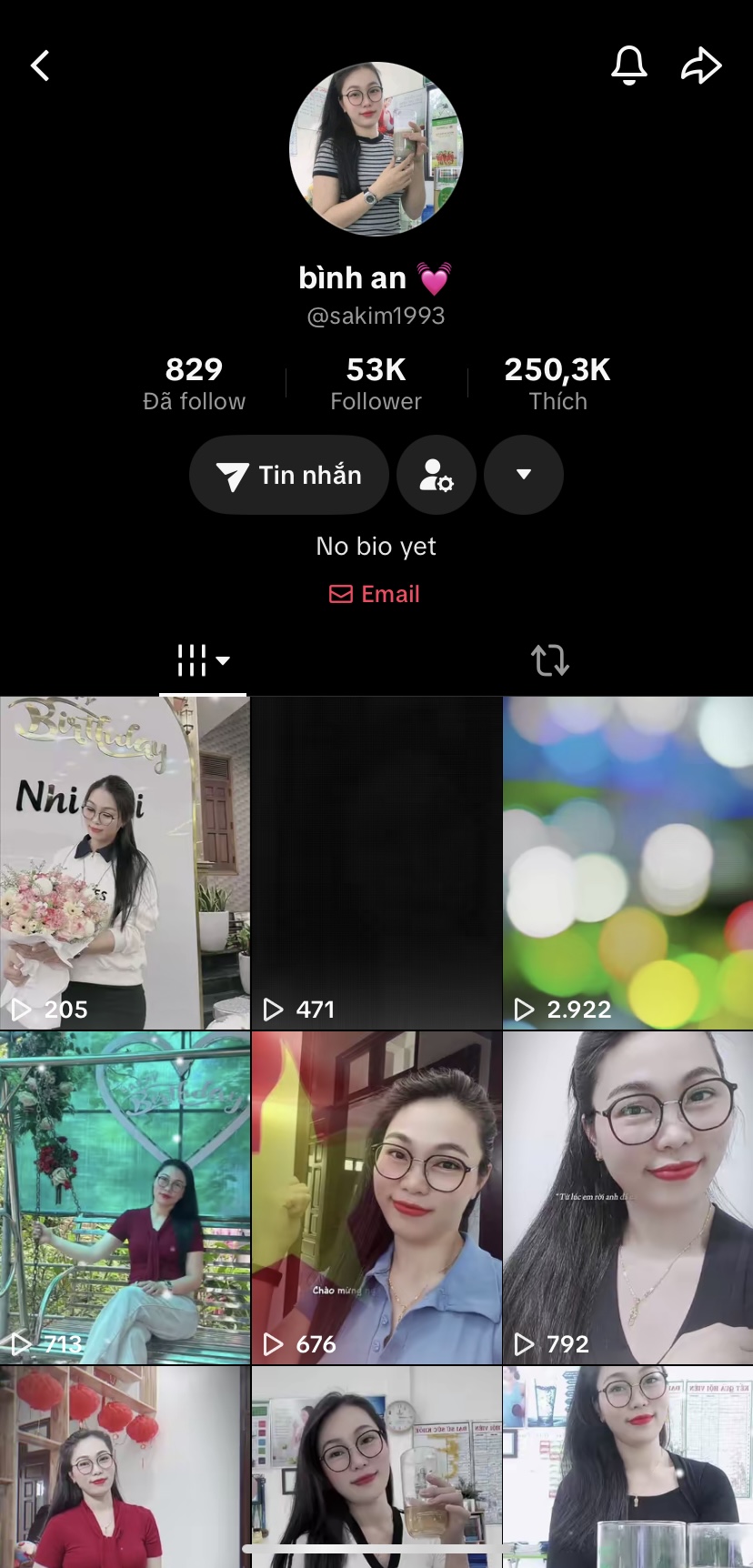Screen dimensions: 753x1568
Task: Play the video with 2.922 views
Action: (x=628, y=863)
